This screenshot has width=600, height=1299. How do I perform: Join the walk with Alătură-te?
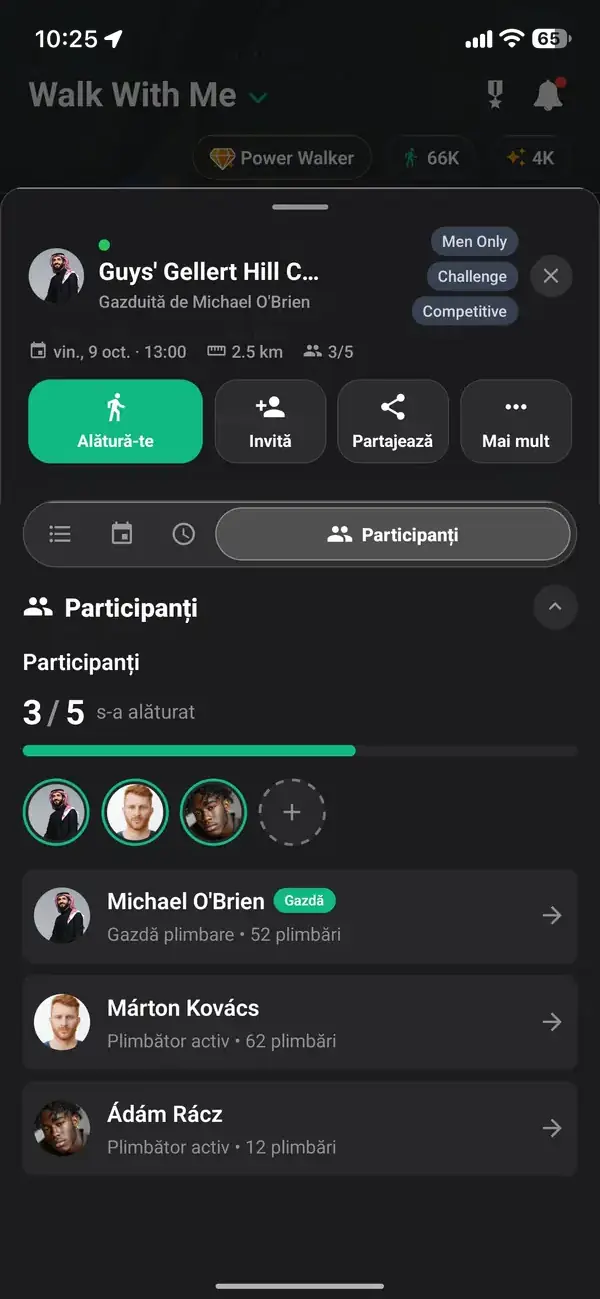coord(115,421)
